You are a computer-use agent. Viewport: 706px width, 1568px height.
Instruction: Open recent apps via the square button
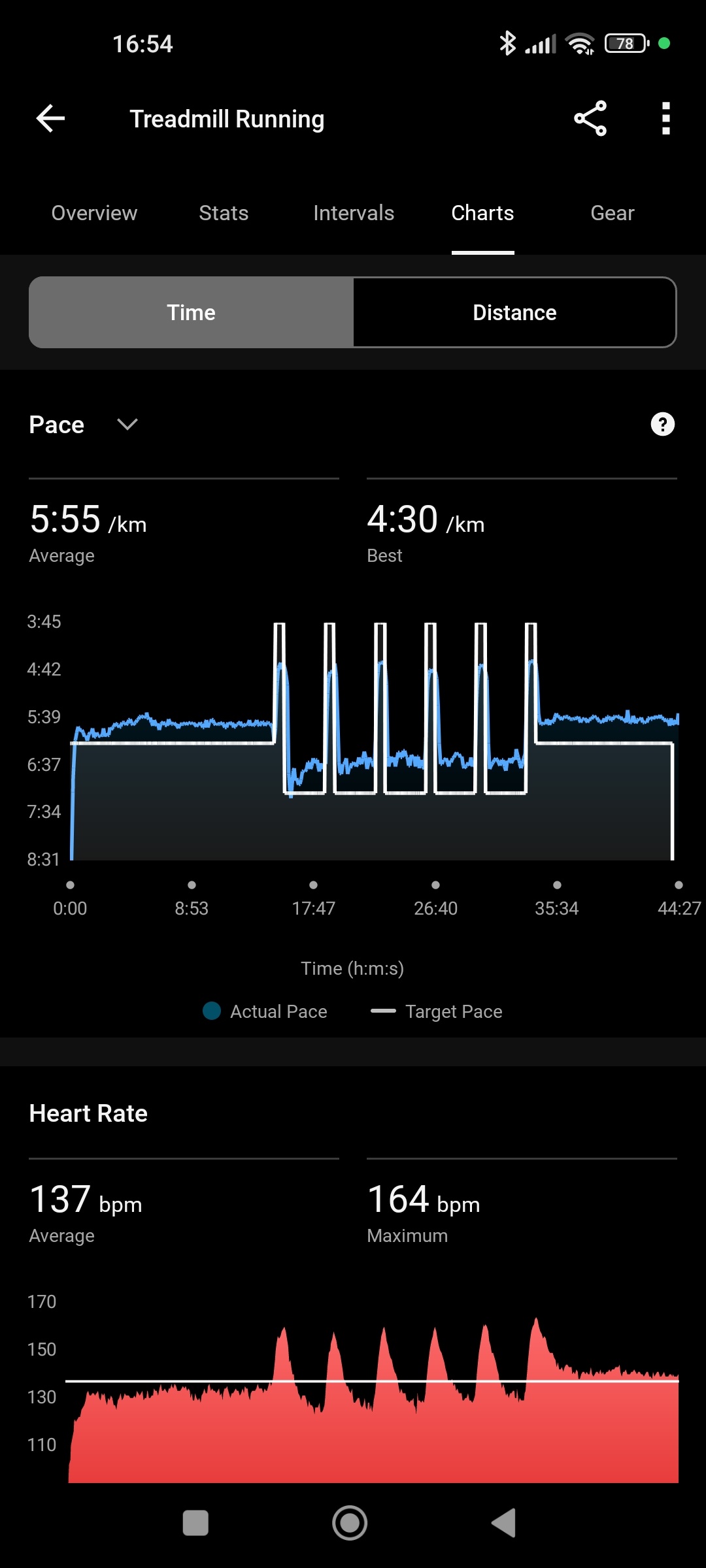click(x=195, y=1523)
